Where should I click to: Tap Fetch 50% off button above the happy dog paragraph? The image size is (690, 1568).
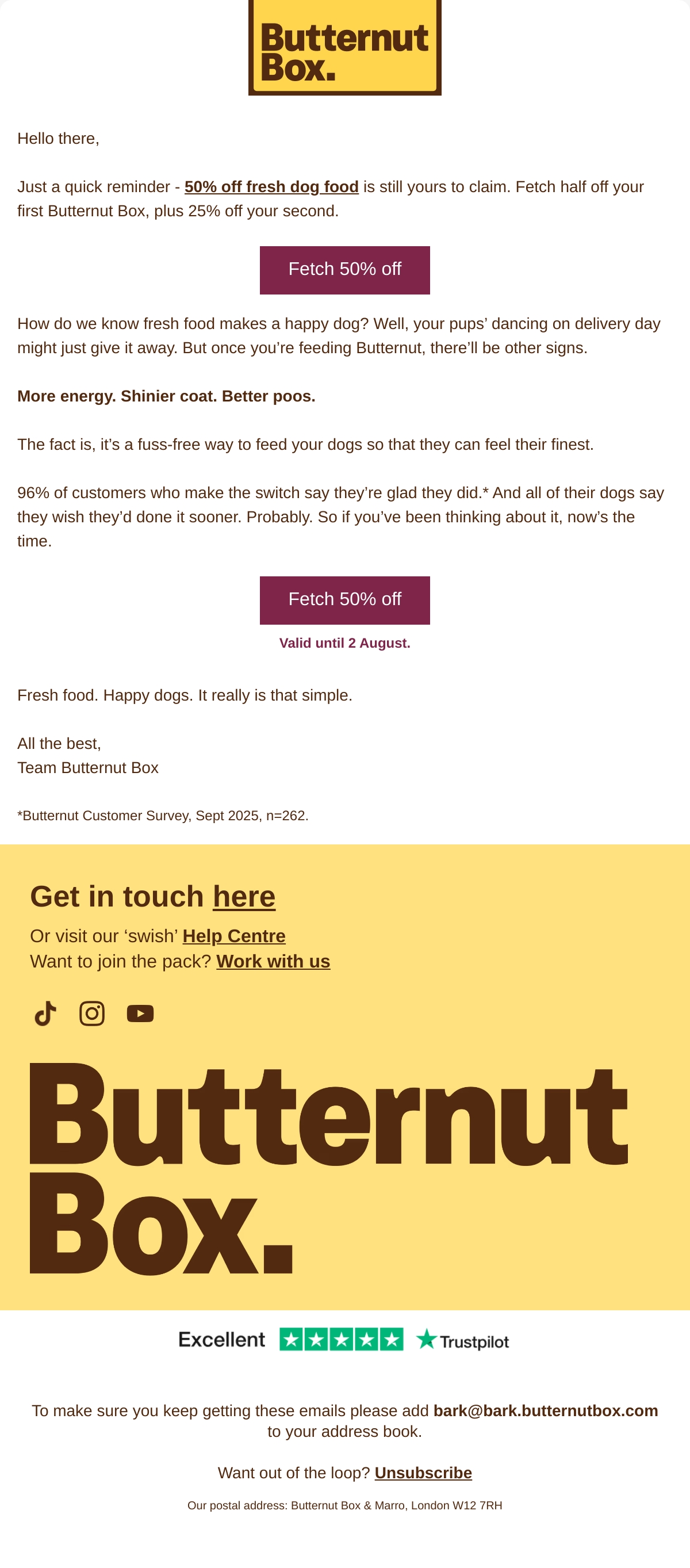[344, 270]
